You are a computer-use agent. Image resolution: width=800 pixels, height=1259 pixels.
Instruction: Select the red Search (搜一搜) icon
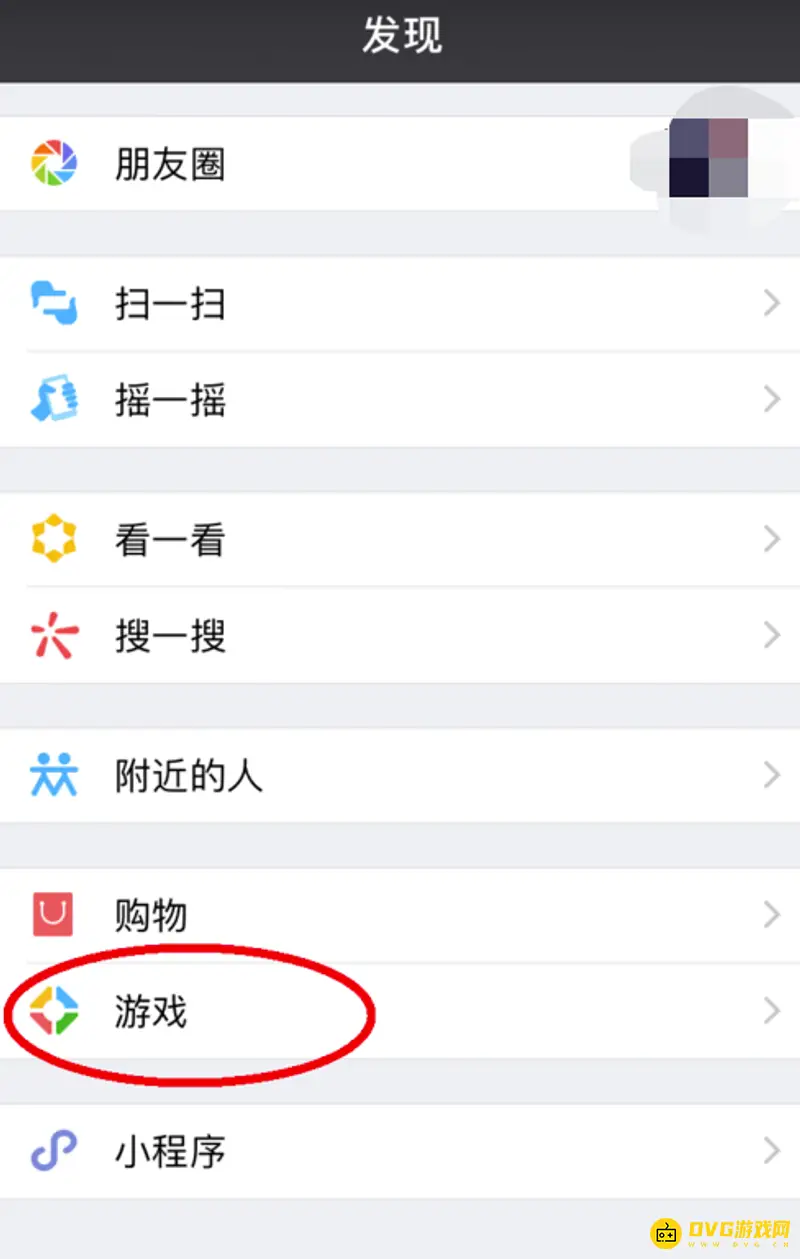coord(55,635)
